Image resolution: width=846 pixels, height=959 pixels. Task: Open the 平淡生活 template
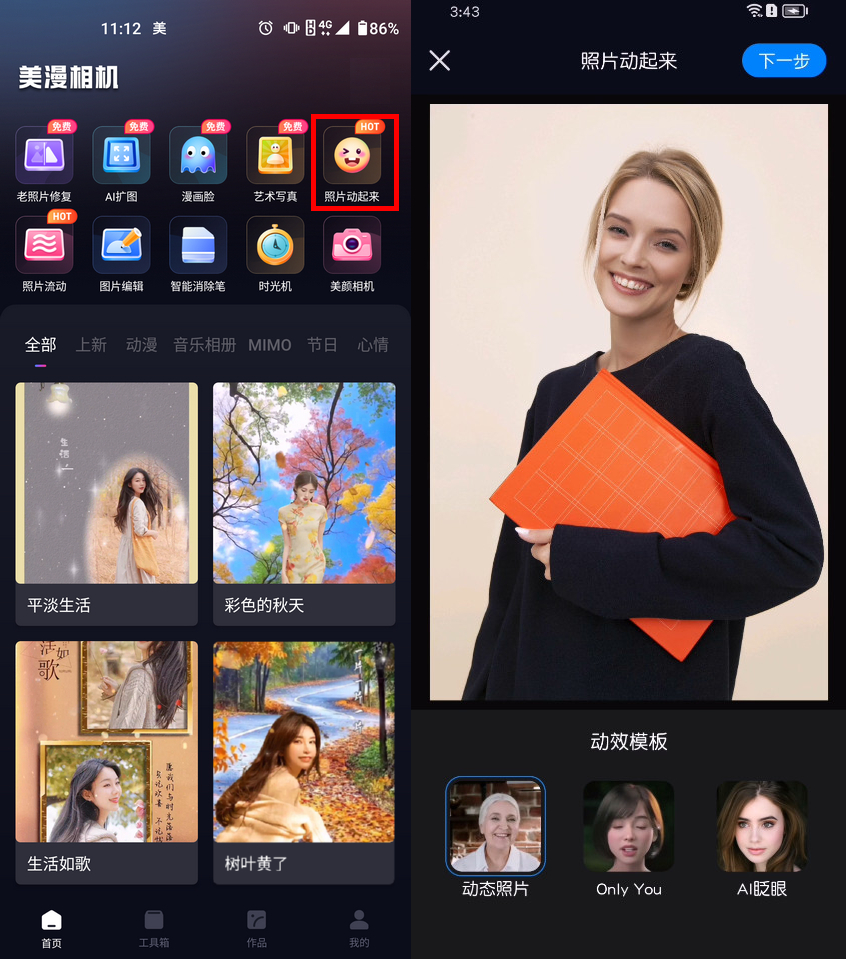(106, 503)
